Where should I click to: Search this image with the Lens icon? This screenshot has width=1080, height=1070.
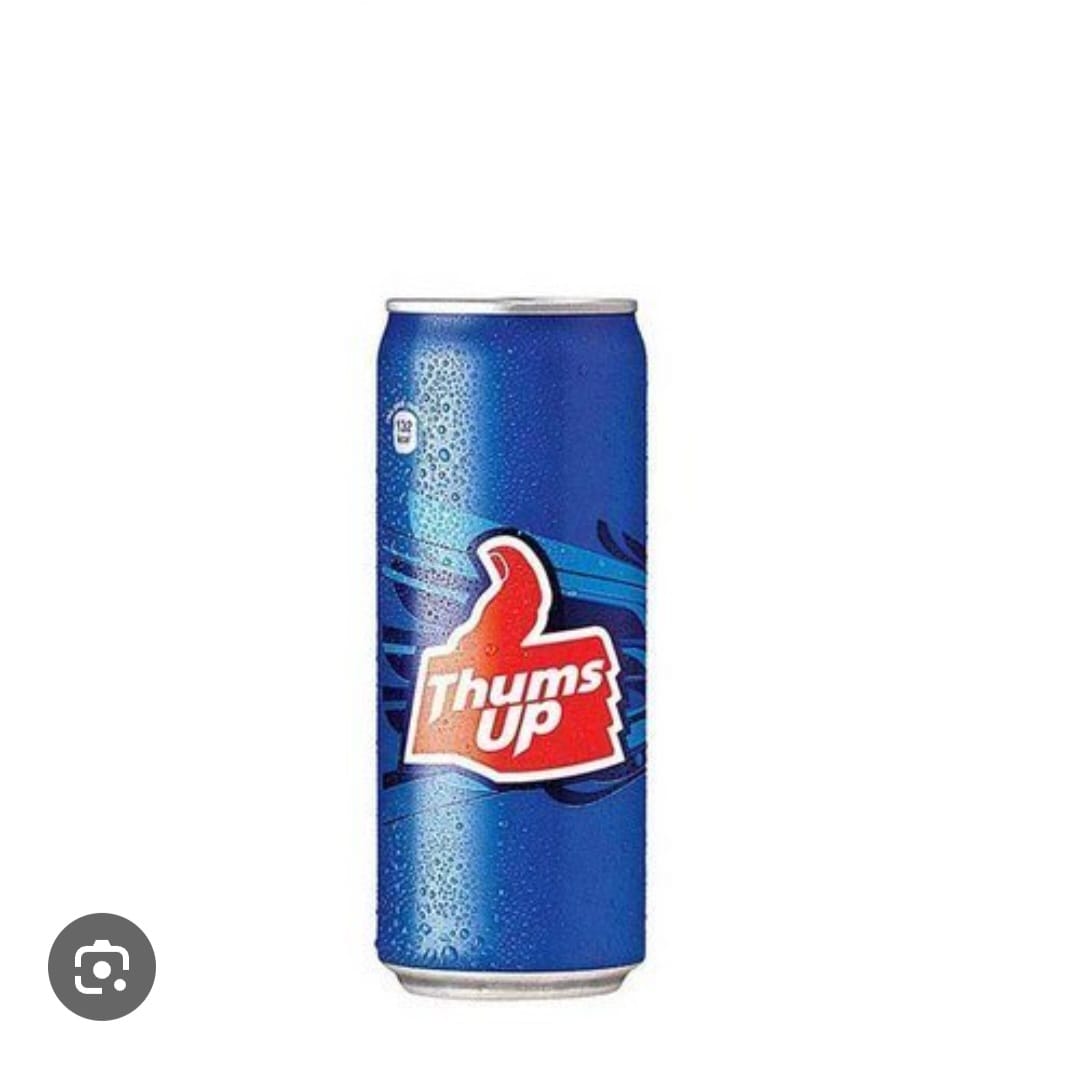coord(102,966)
